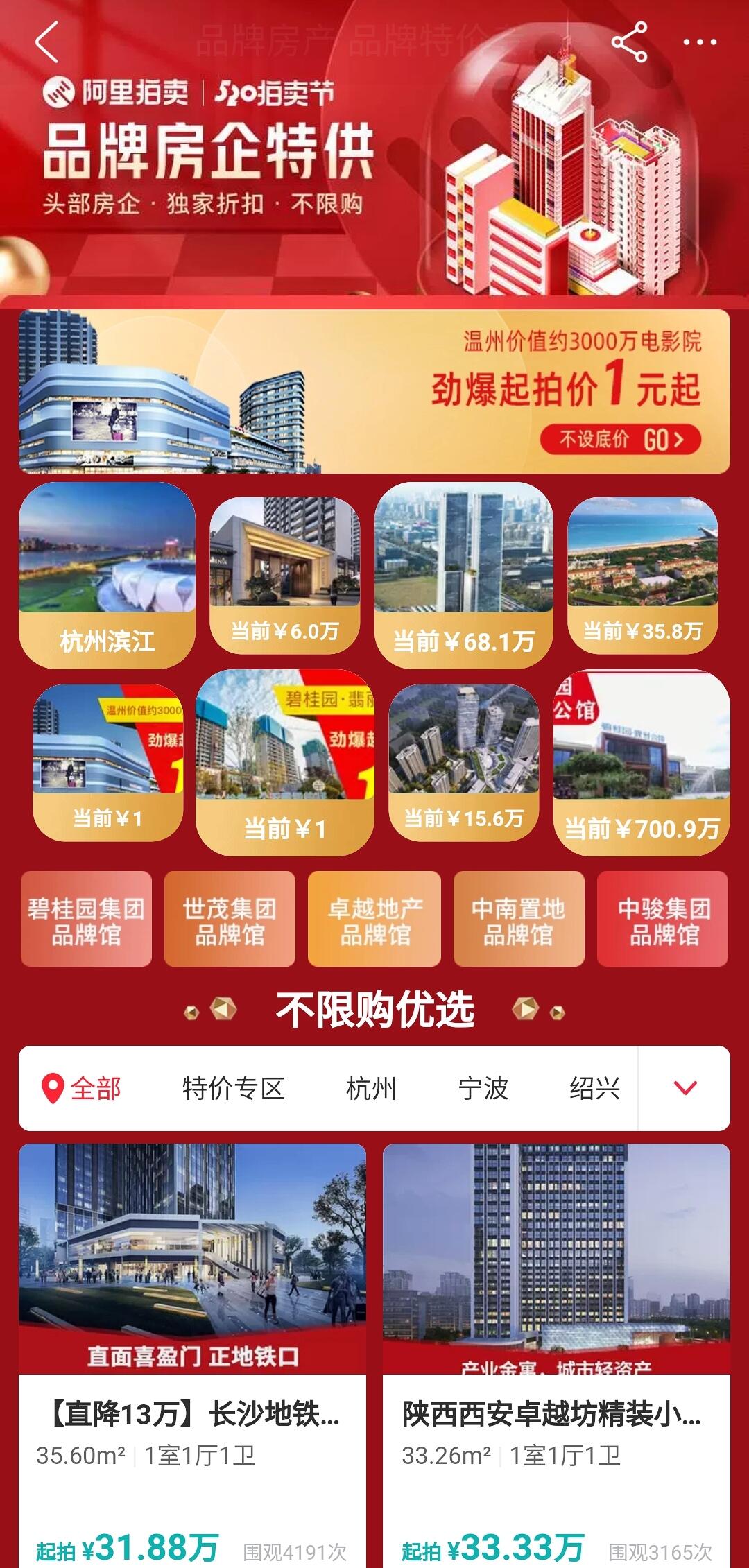The image size is (749, 1568).
Task: View the property priced ¥15.6万
Action: click(x=463, y=763)
